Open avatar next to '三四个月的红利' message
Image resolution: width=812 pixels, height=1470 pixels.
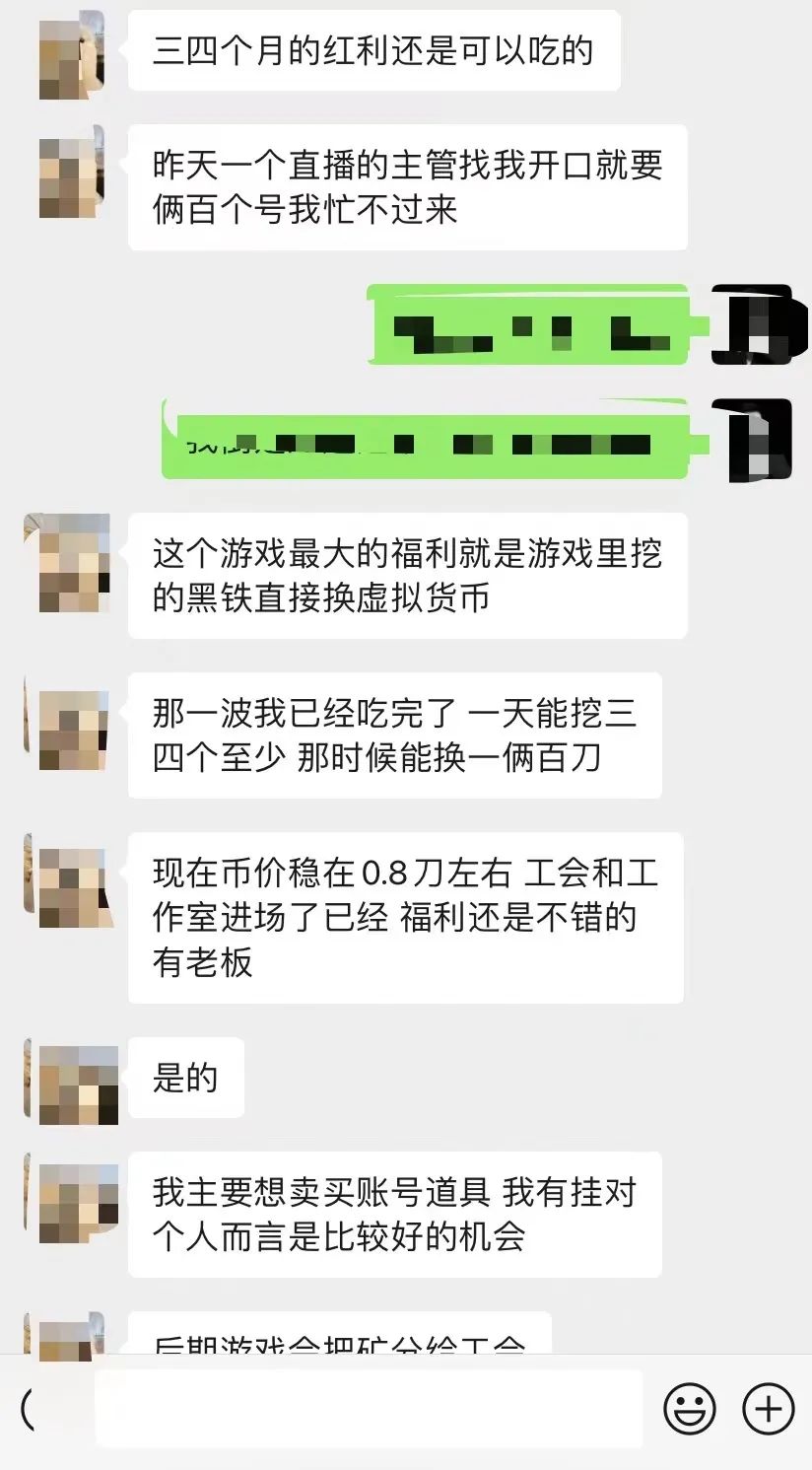coord(71,56)
